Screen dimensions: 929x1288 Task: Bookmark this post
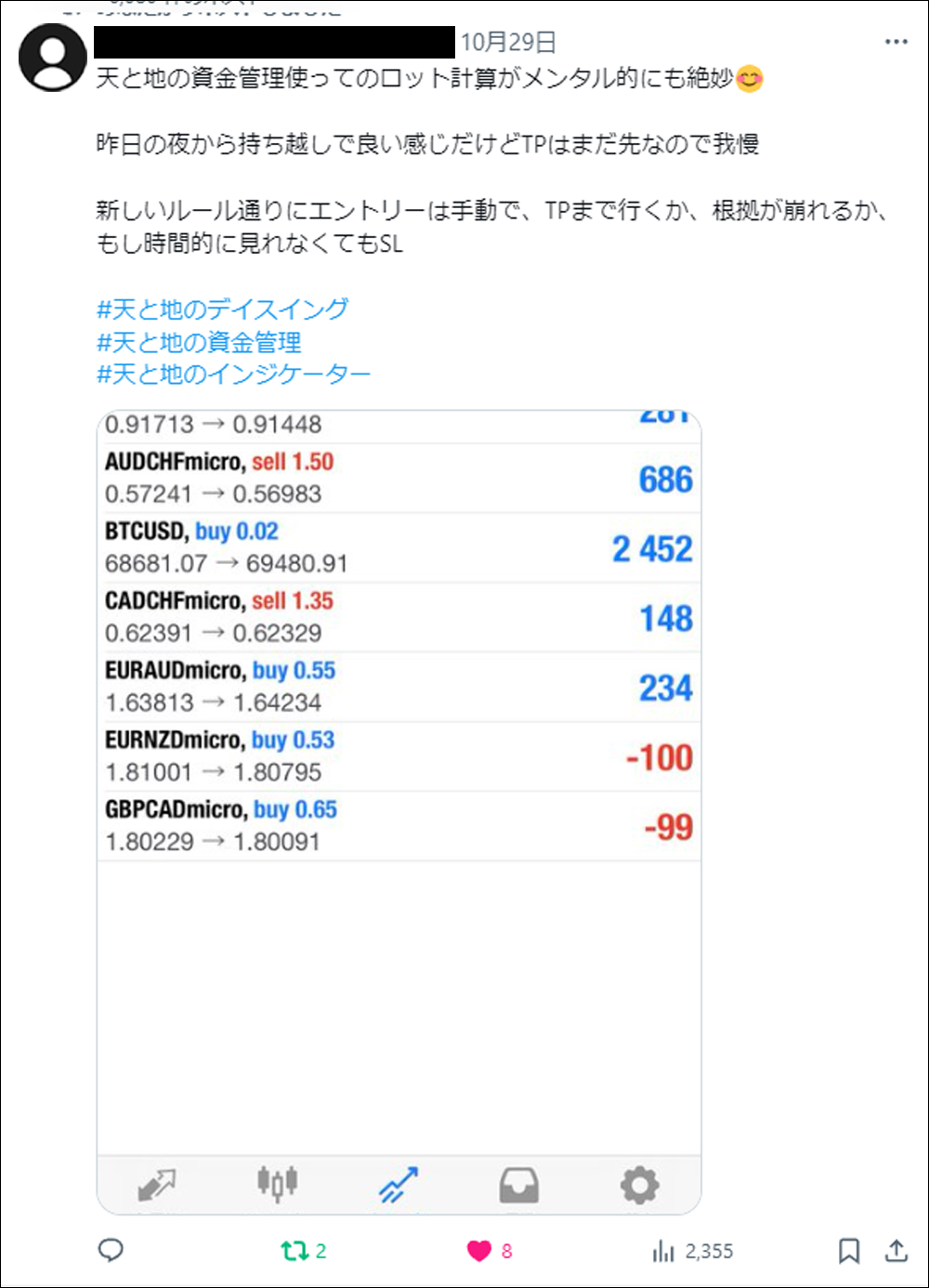[x=848, y=1251]
